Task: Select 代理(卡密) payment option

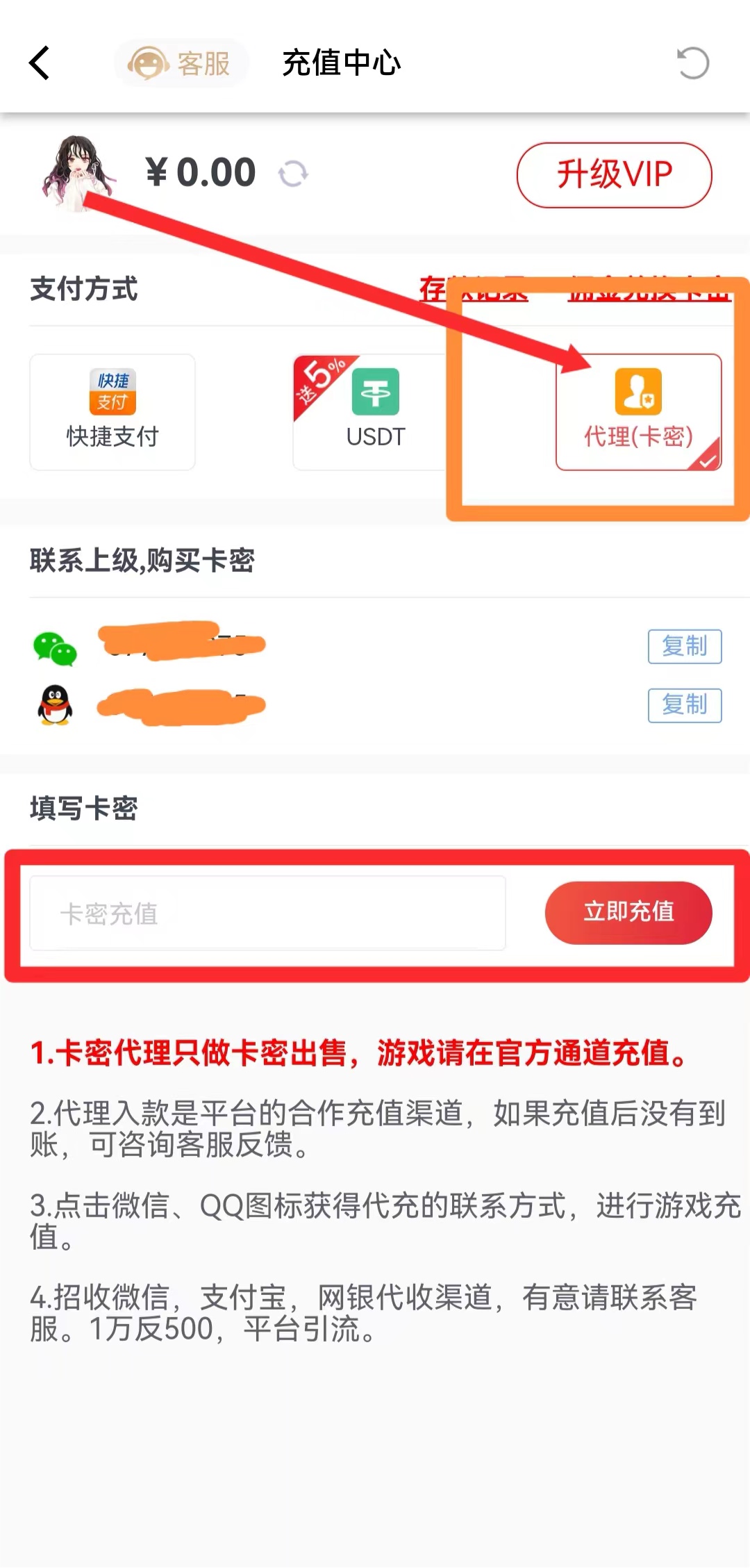Action: 638,411
